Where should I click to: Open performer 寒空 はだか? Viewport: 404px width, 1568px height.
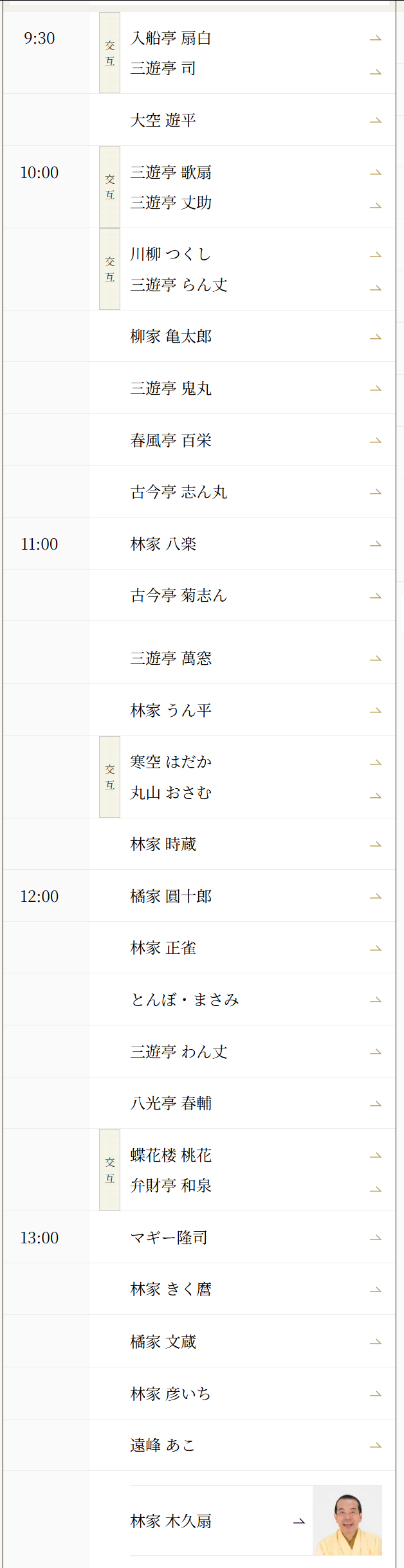point(171,762)
